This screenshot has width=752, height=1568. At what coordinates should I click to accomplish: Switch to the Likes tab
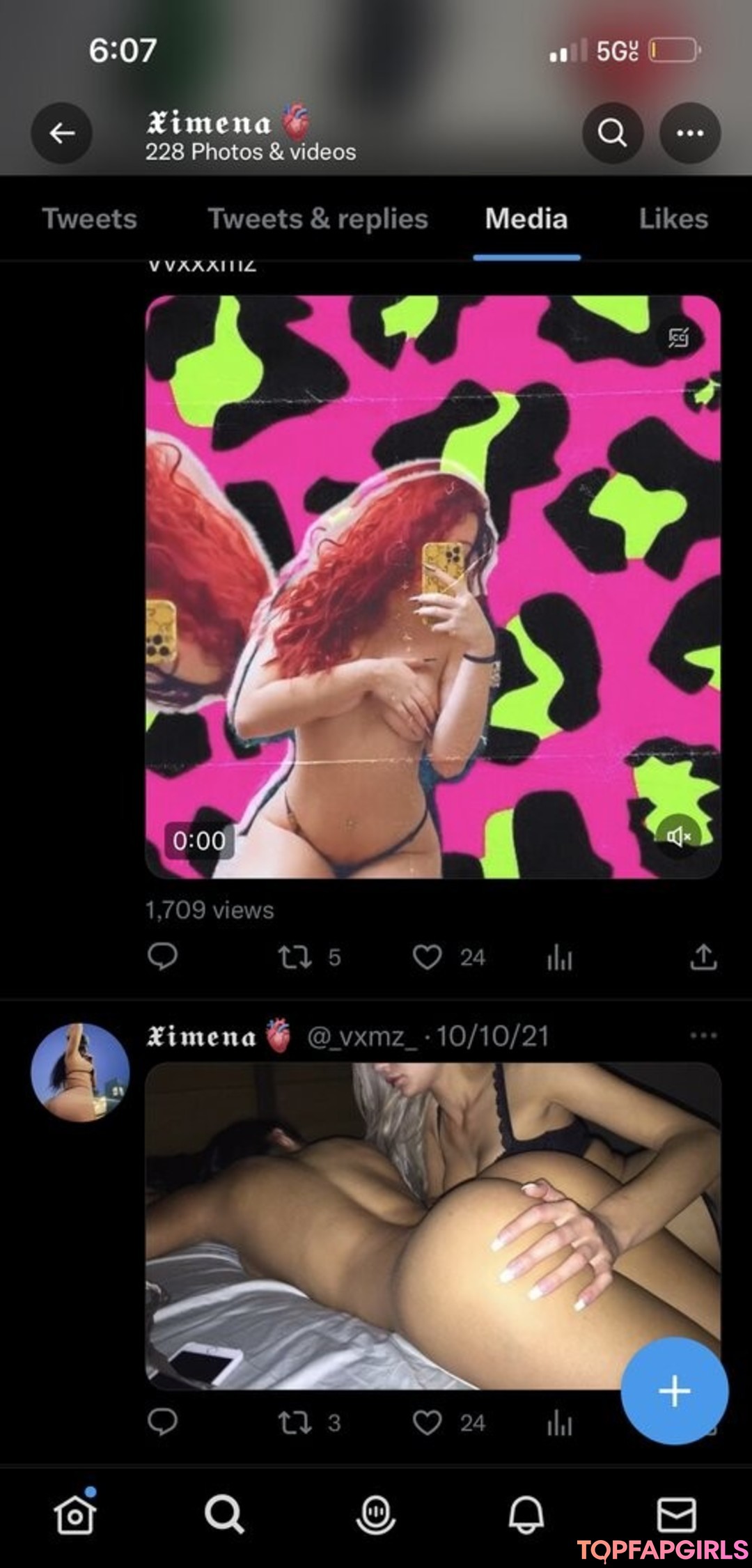tap(673, 219)
